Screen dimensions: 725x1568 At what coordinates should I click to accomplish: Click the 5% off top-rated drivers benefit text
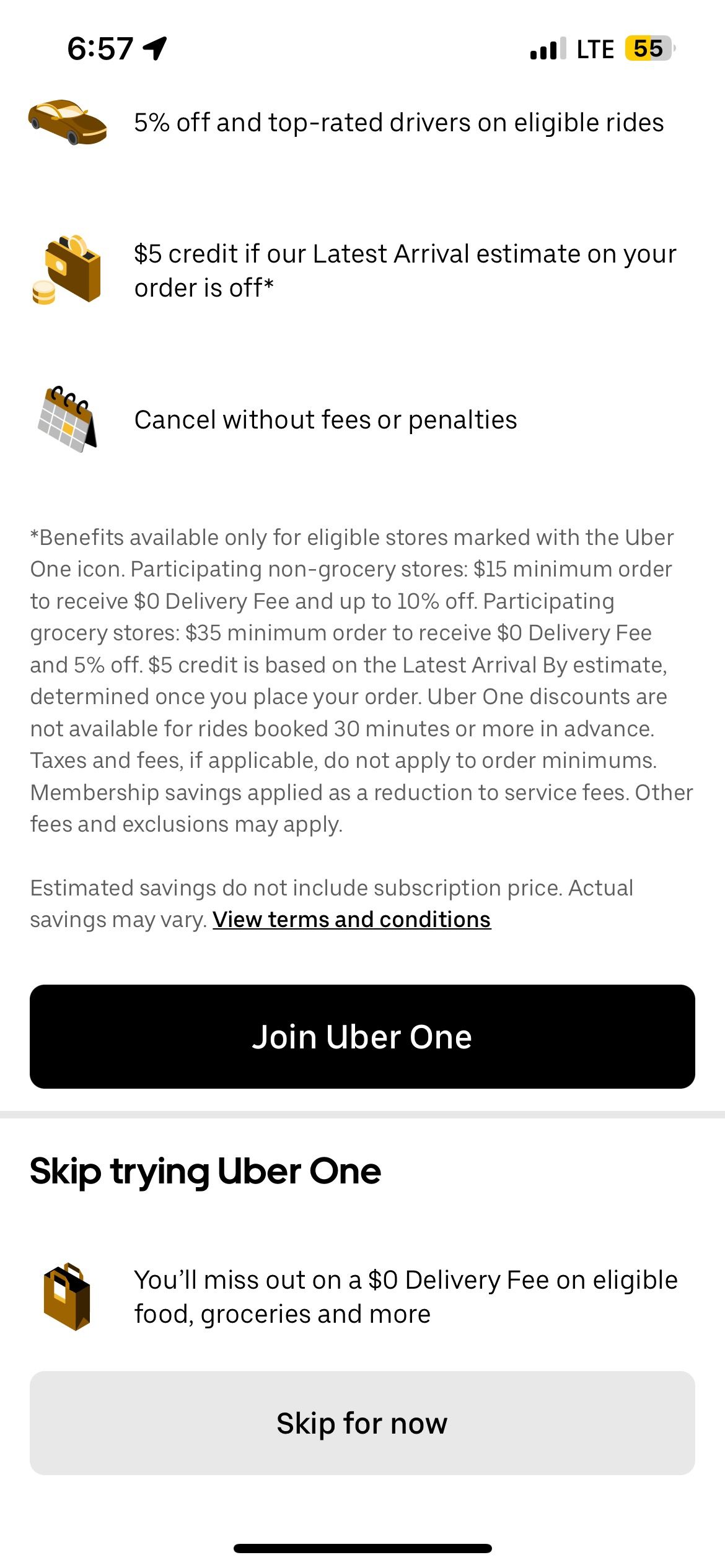pos(398,123)
